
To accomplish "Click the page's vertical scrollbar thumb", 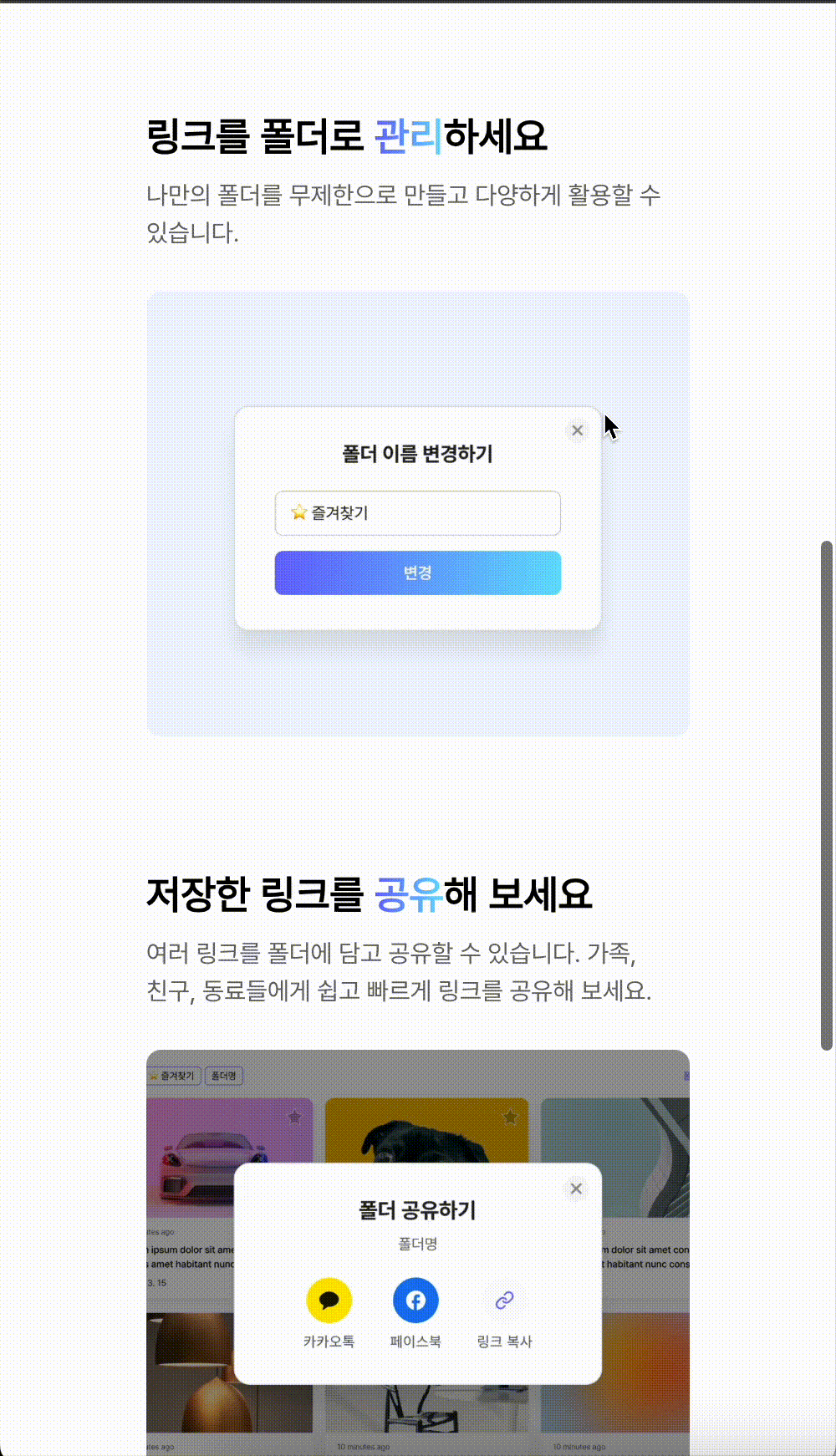I will click(827, 795).
